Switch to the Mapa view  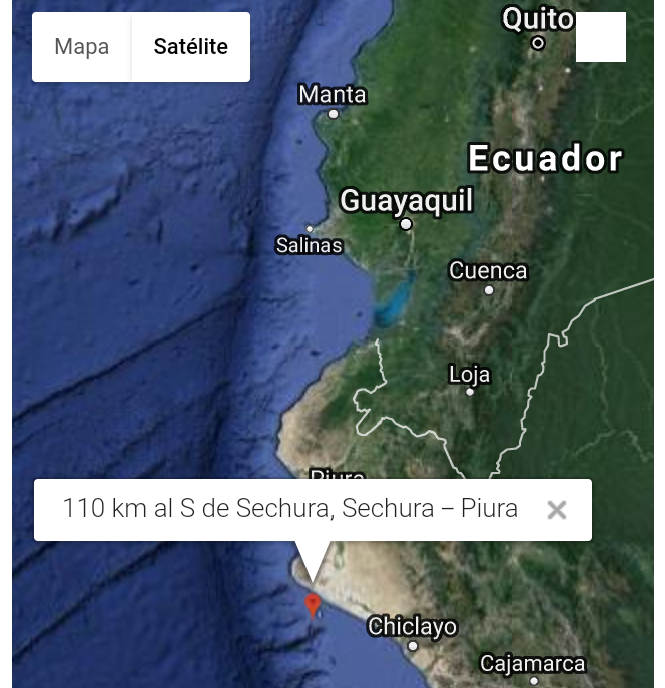click(x=82, y=47)
